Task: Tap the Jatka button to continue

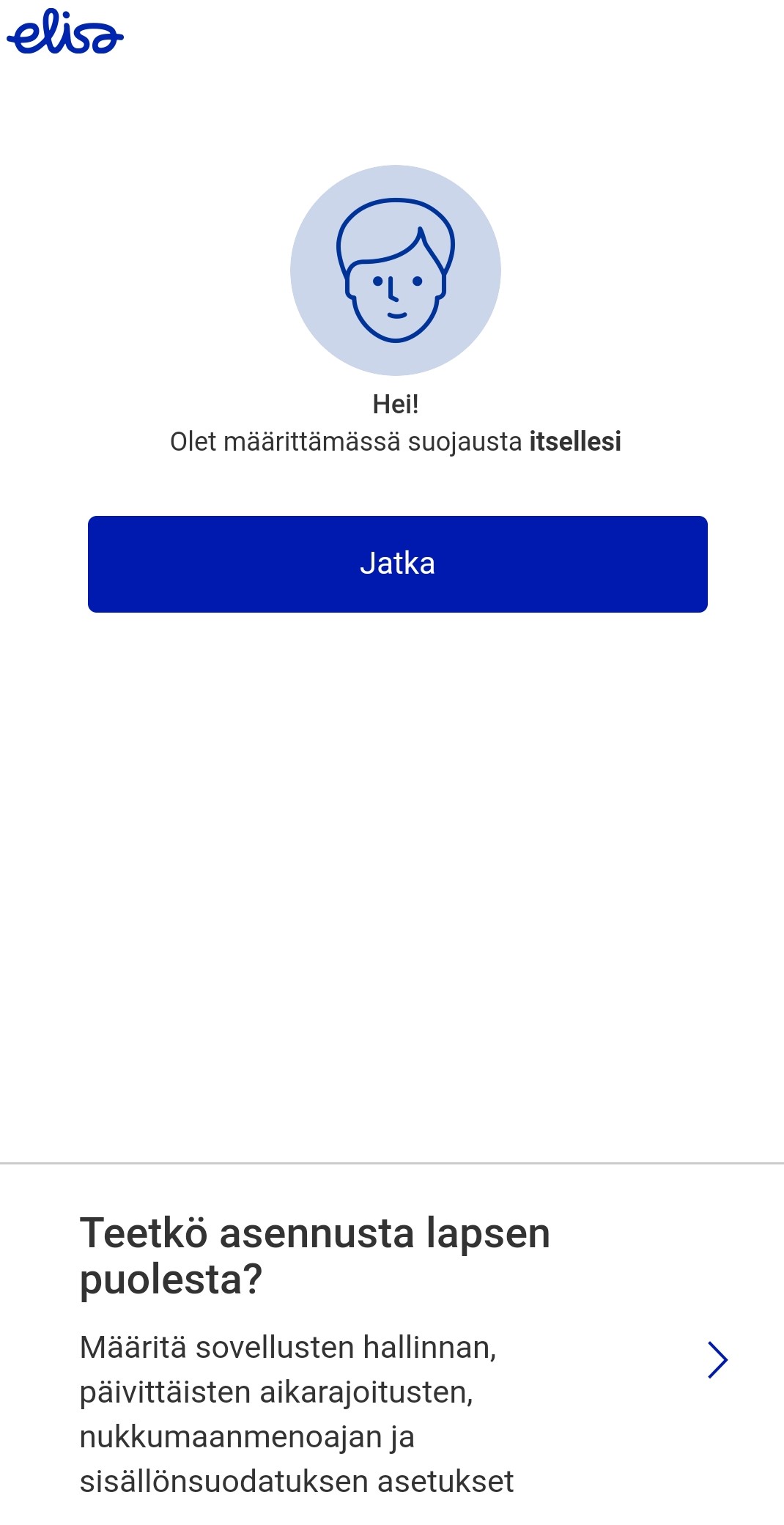Action: pyautogui.click(x=397, y=564)
